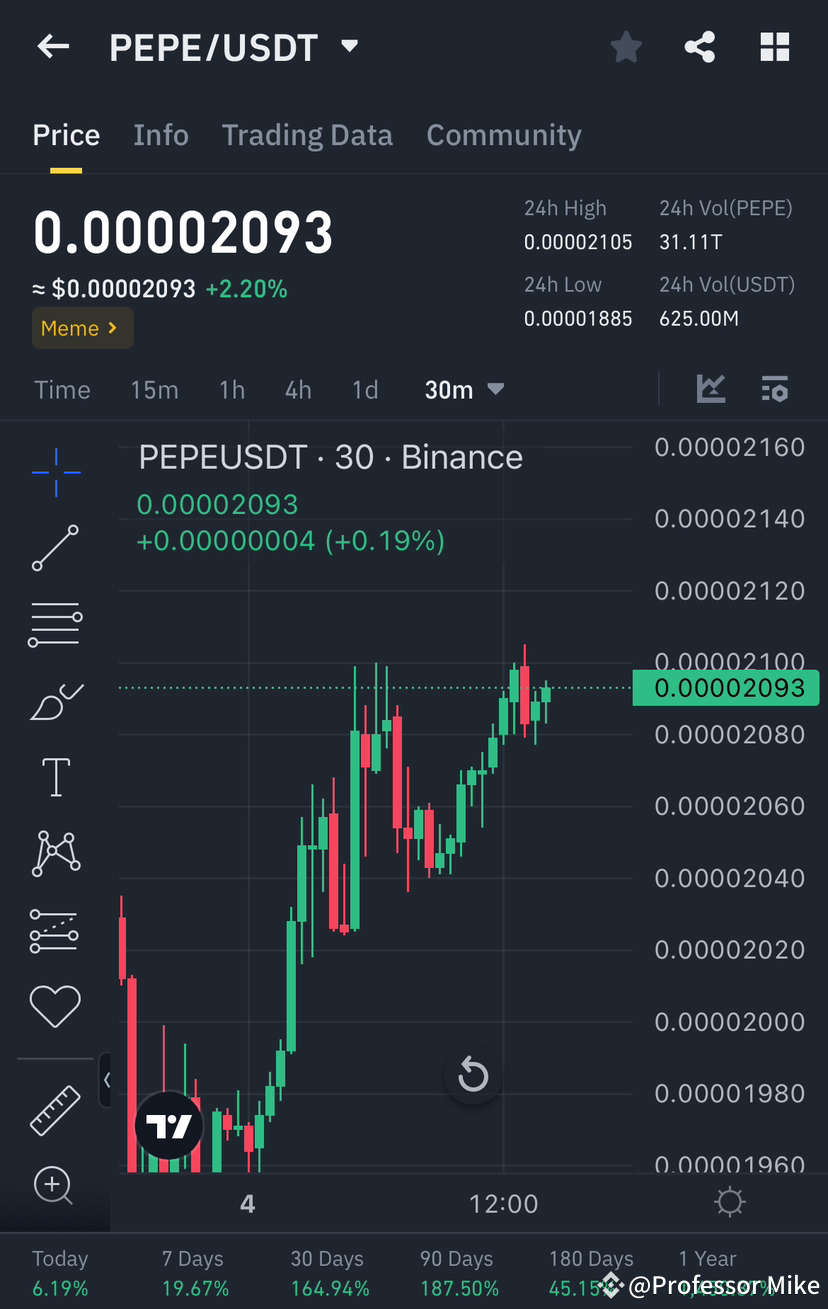This screenshot has width=828, height=1309.
Task: Select the brush drawing tool
Action: 55,701
